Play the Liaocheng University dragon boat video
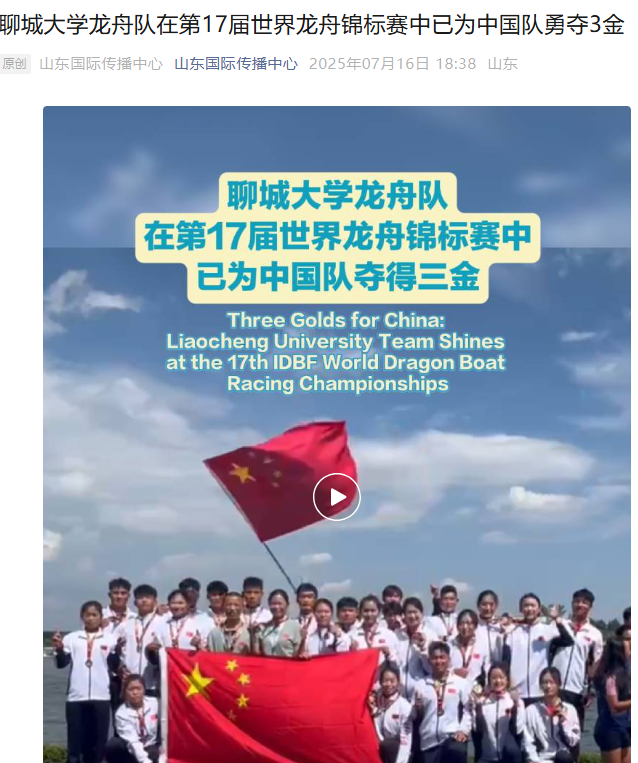The image size is (638, 763). coord(336,497)
